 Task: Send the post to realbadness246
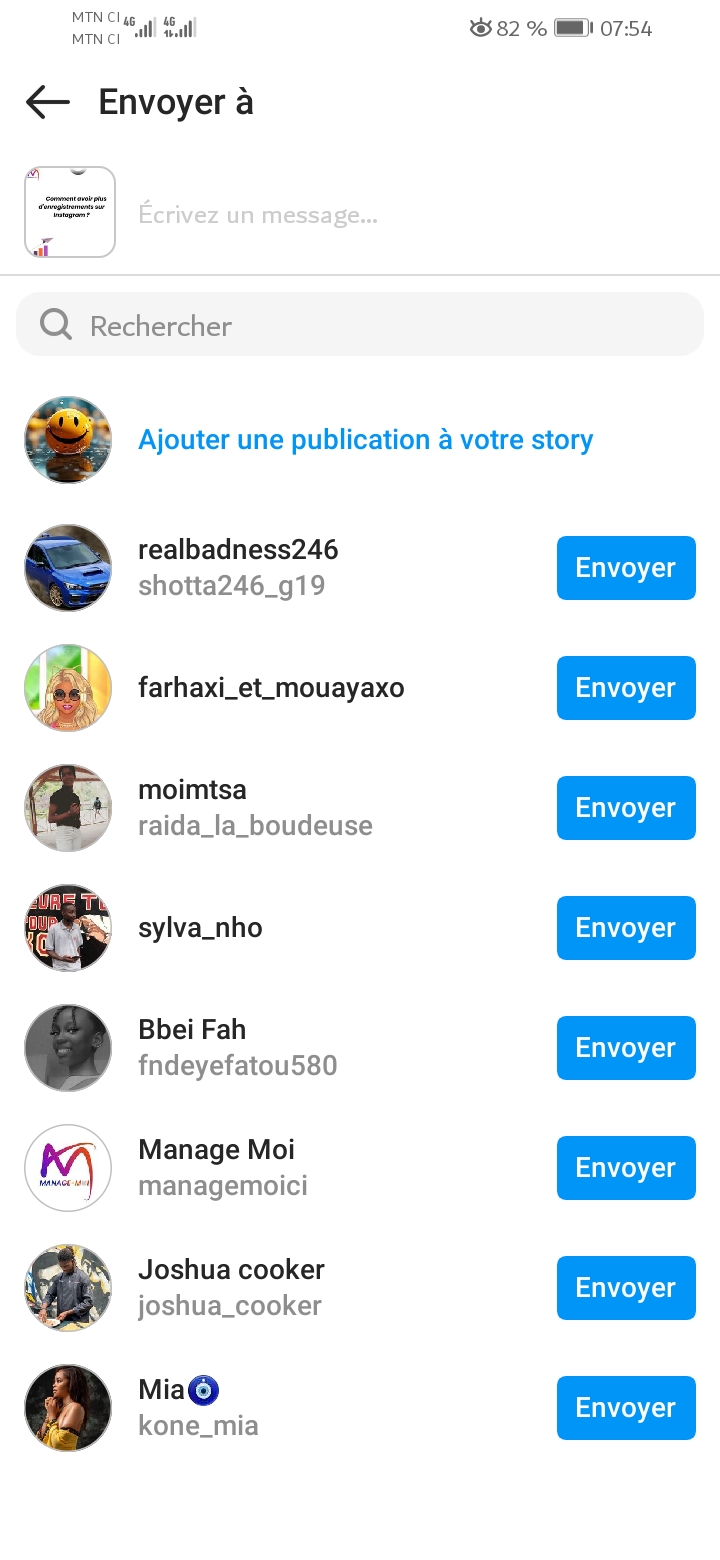pos(626,568)
